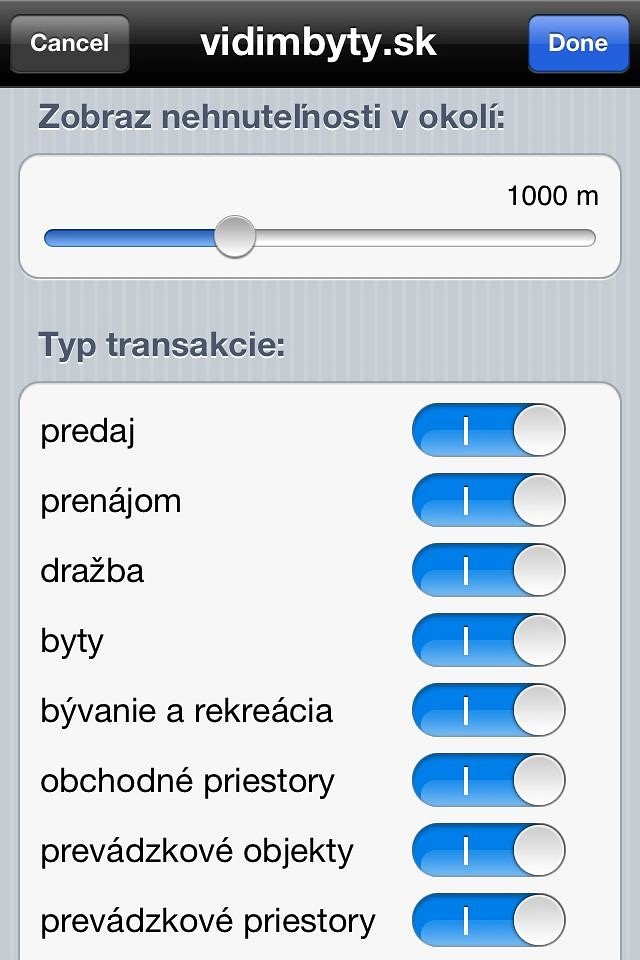
Task: Disable bývanie a rekreácia toggle
Action: (489, 711)
